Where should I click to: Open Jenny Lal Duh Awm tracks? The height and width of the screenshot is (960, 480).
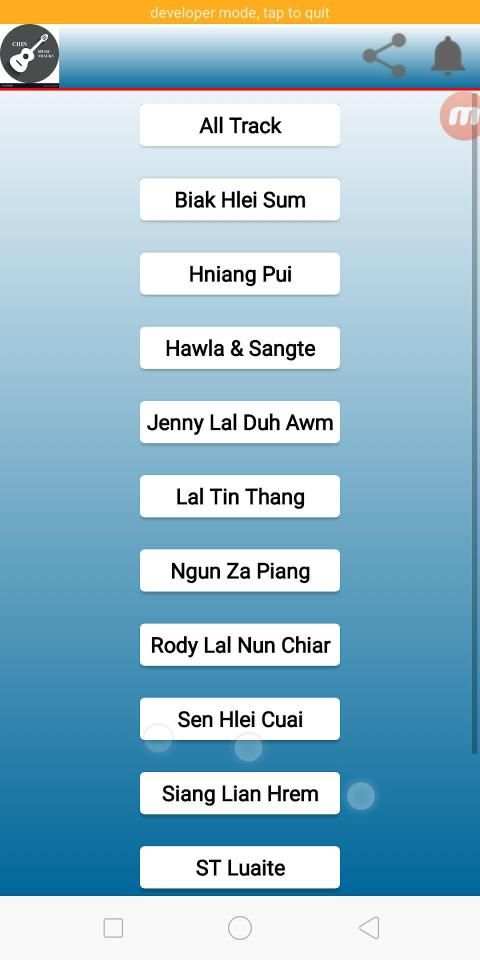pyautogui.click(x=240, y=422)
